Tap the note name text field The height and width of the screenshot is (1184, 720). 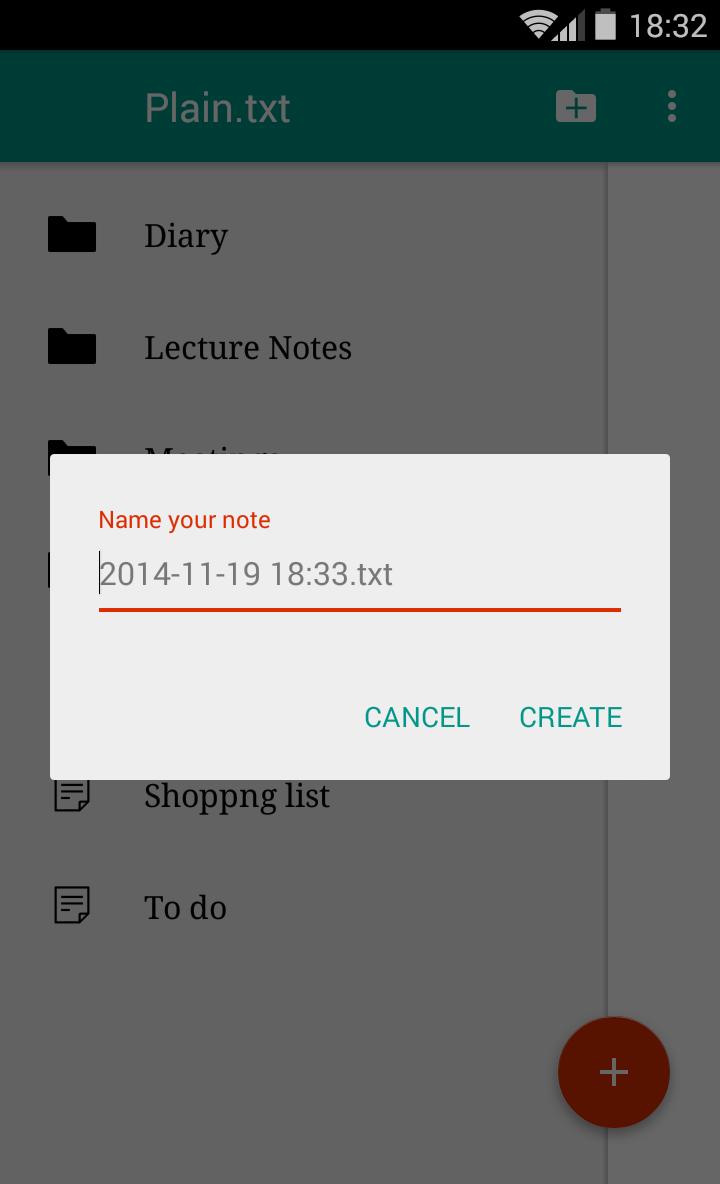click(359, 574)
